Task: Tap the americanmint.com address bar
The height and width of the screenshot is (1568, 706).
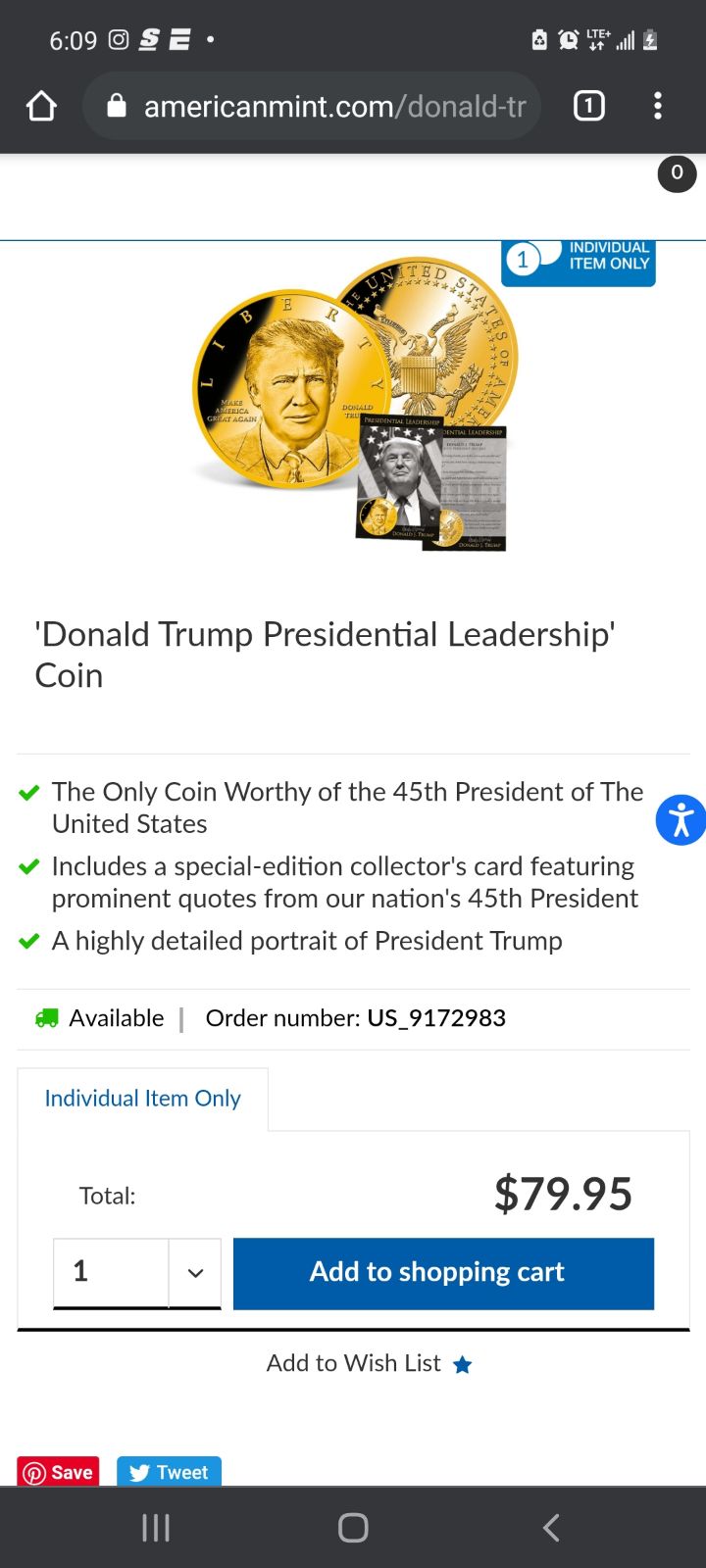Action: 312,106
